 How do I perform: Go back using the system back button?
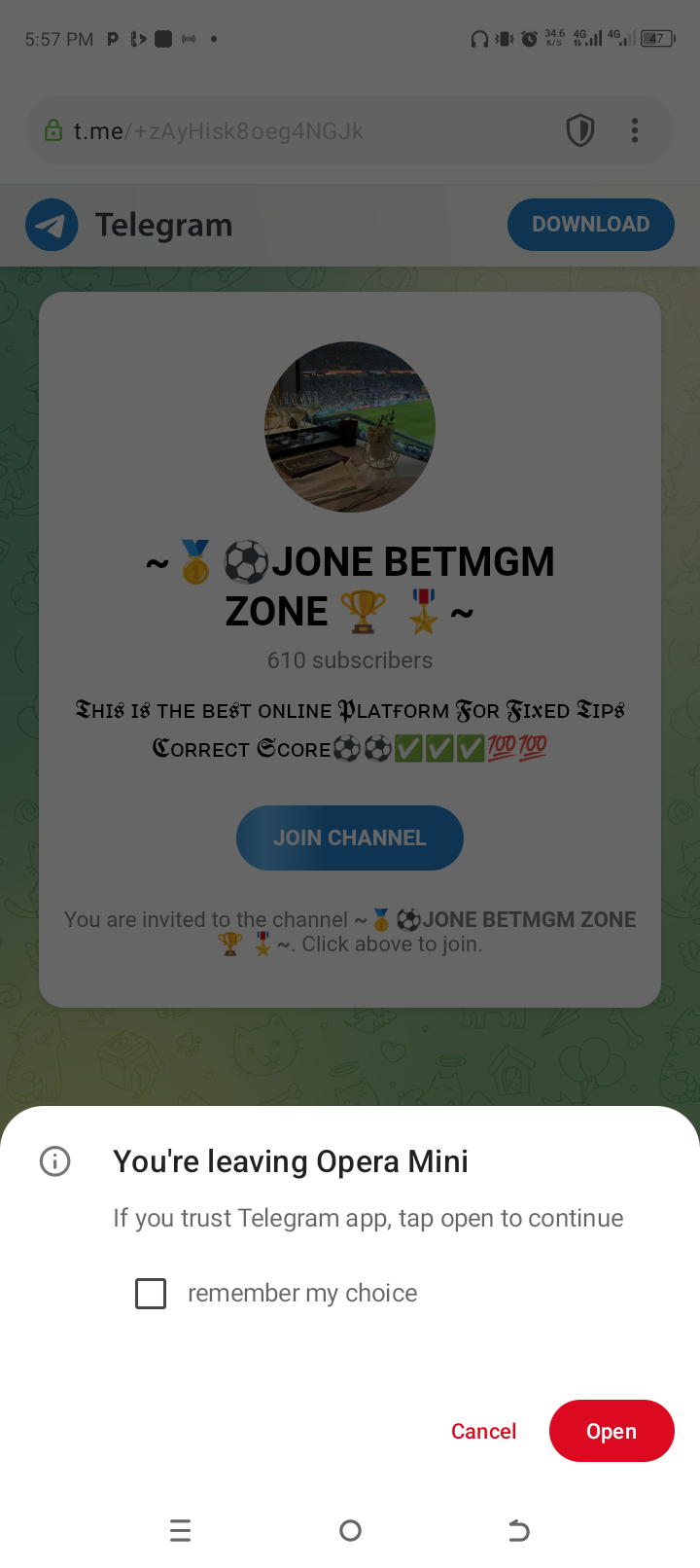click(x=519, y=1531)
